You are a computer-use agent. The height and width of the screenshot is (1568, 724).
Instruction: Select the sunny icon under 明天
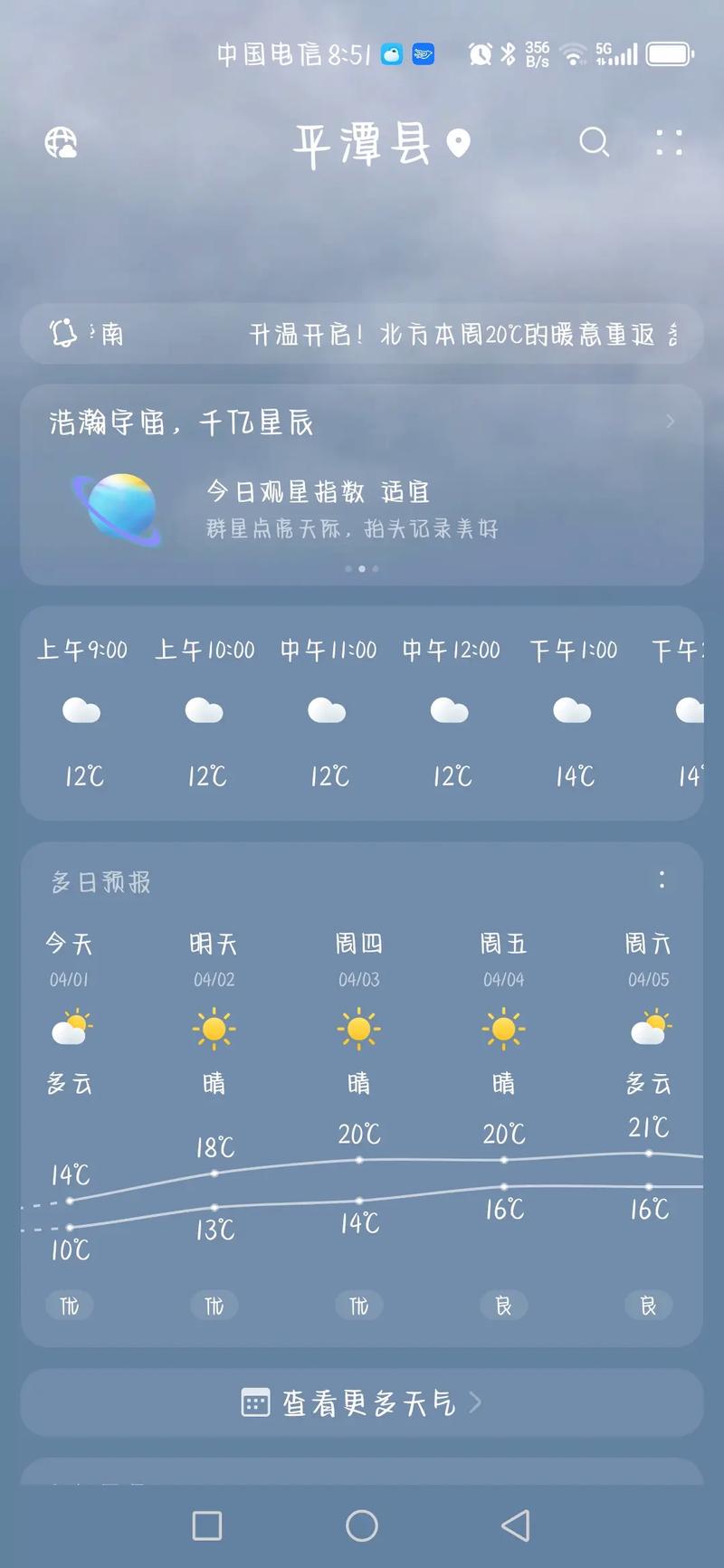coord(214,1028)
